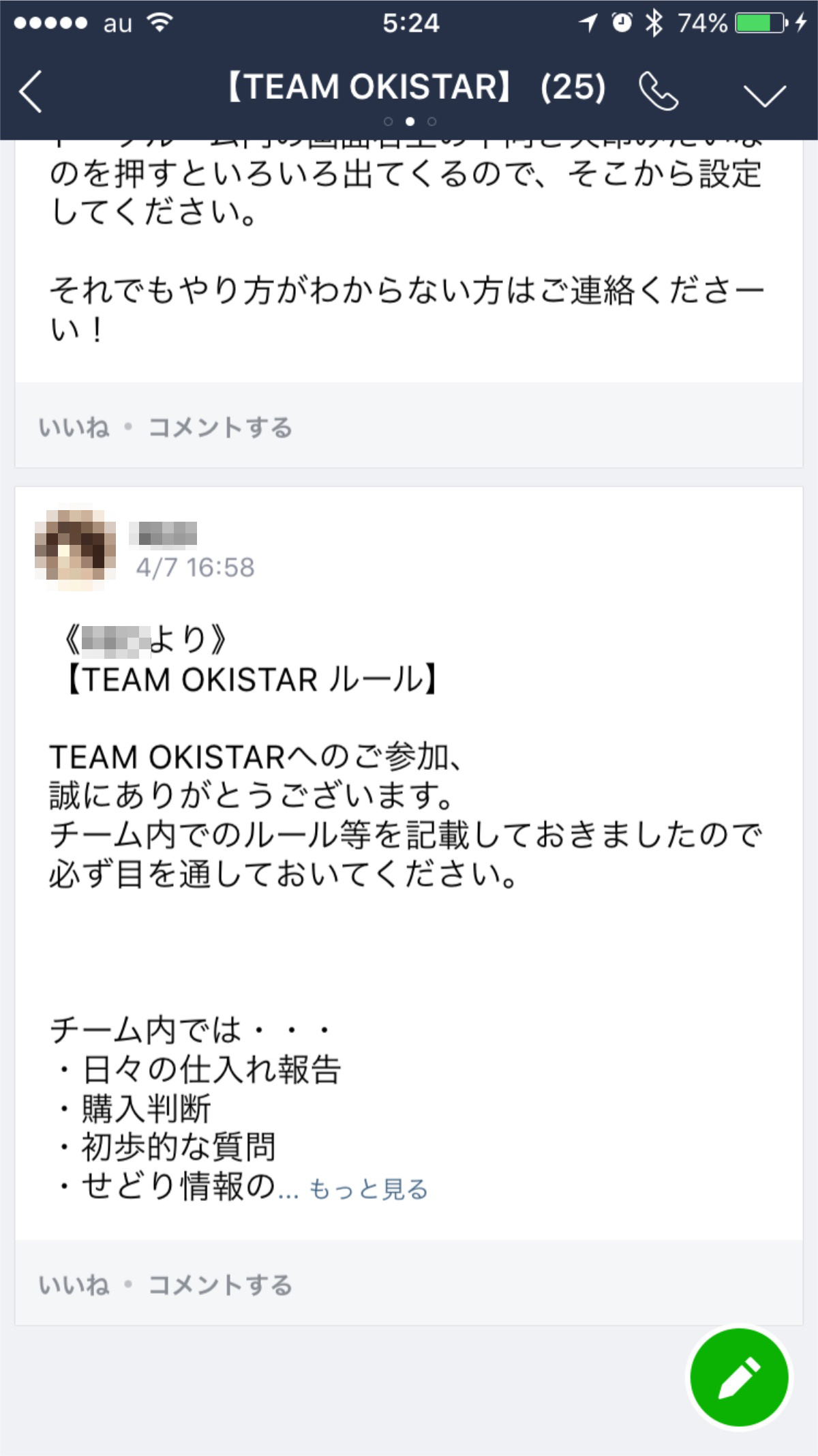Expand the rules post with もっと見る
This screenshot has width=818, height=1456.
coord(368,1189)
